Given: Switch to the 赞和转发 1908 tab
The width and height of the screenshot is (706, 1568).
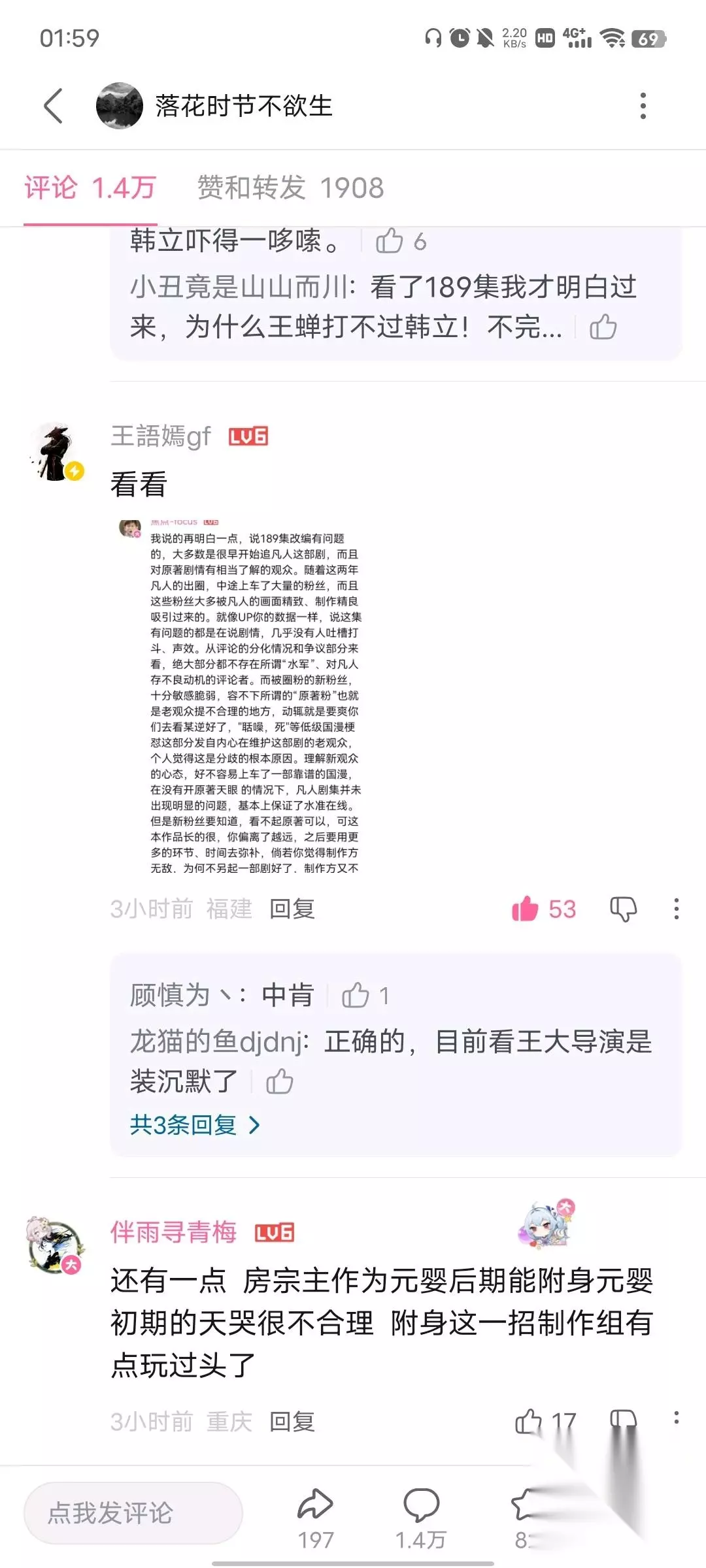Looking at the screenshot, I should click(x=290, y=188).
